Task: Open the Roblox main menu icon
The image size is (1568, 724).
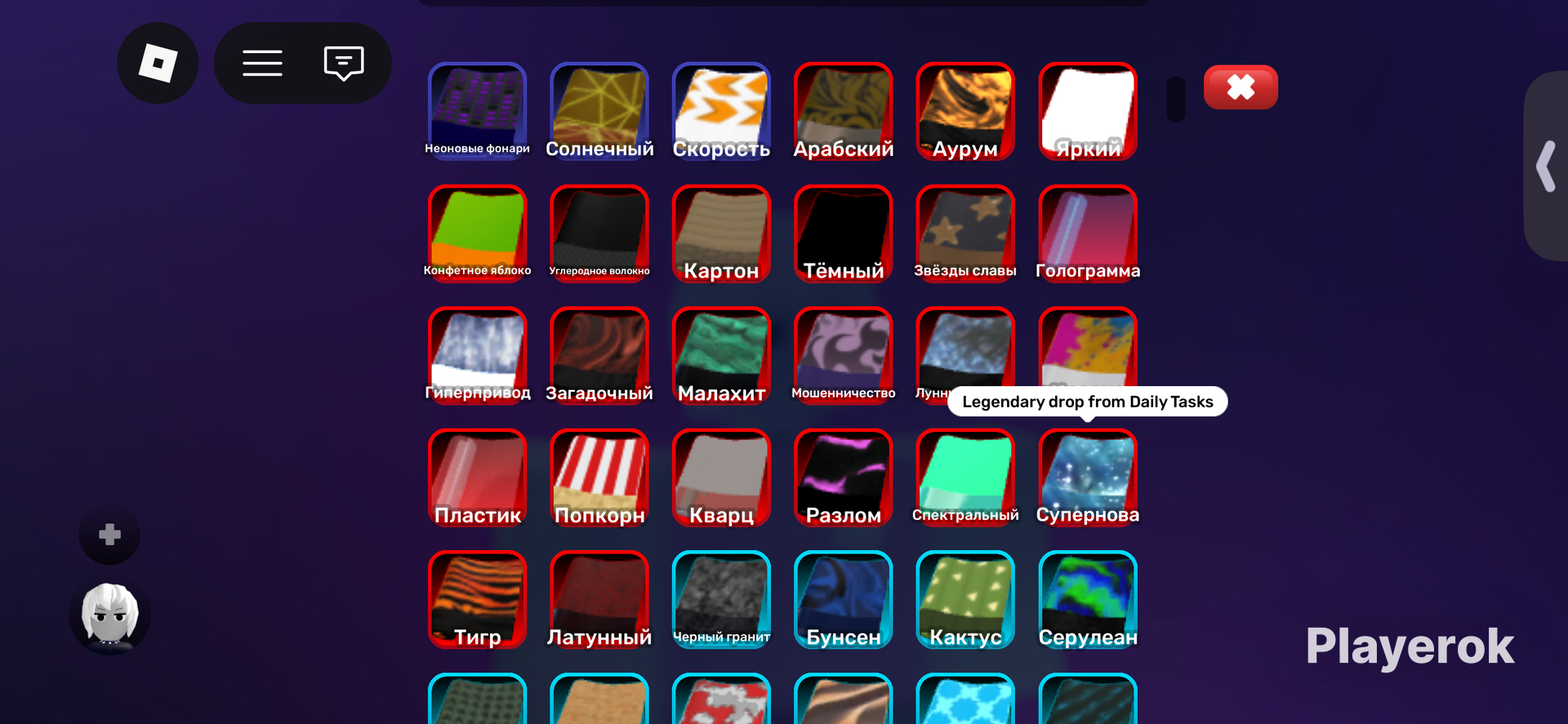Action: (x=158, y=63)
